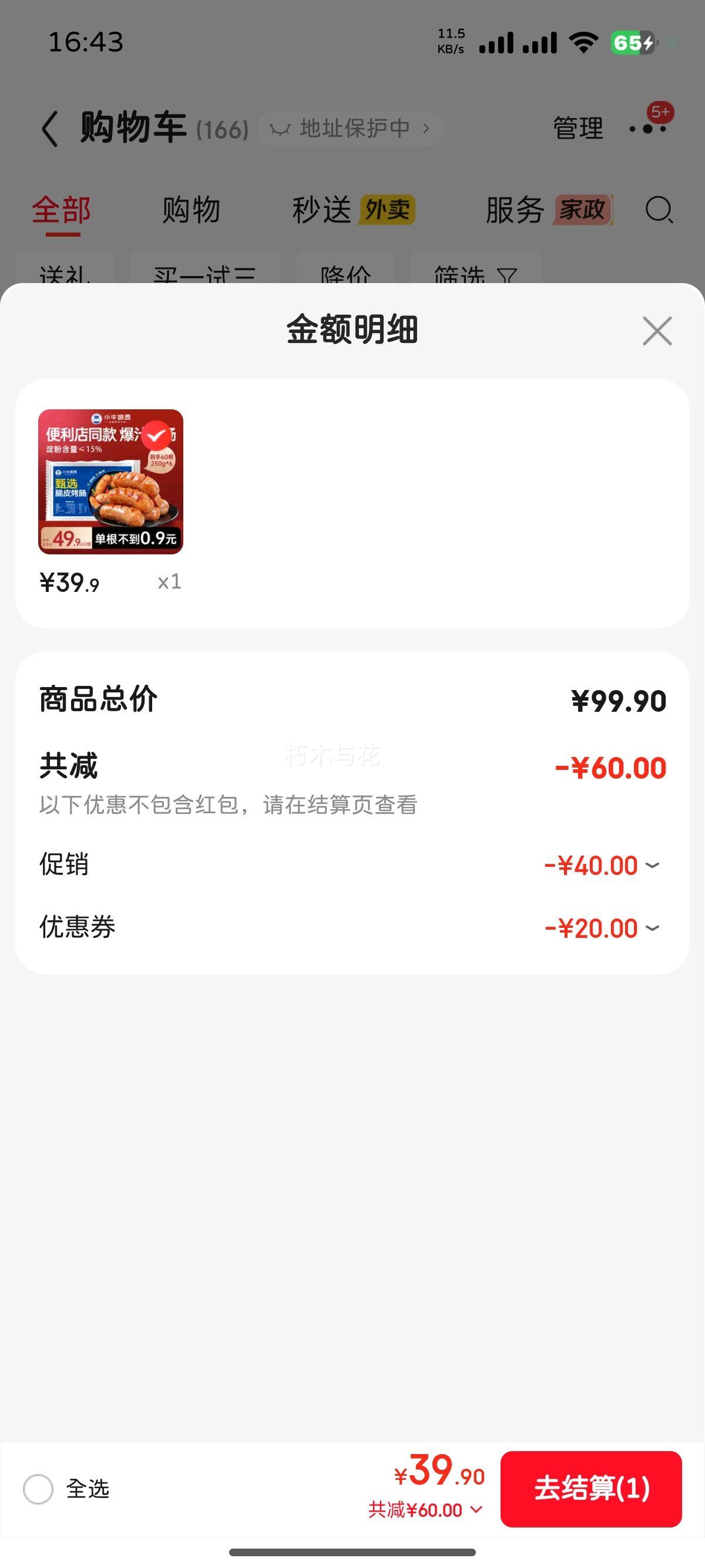This screenshot has height=1568, width=705.
Task: Open the sausage product thumbnail
Action: coord(111,482)
